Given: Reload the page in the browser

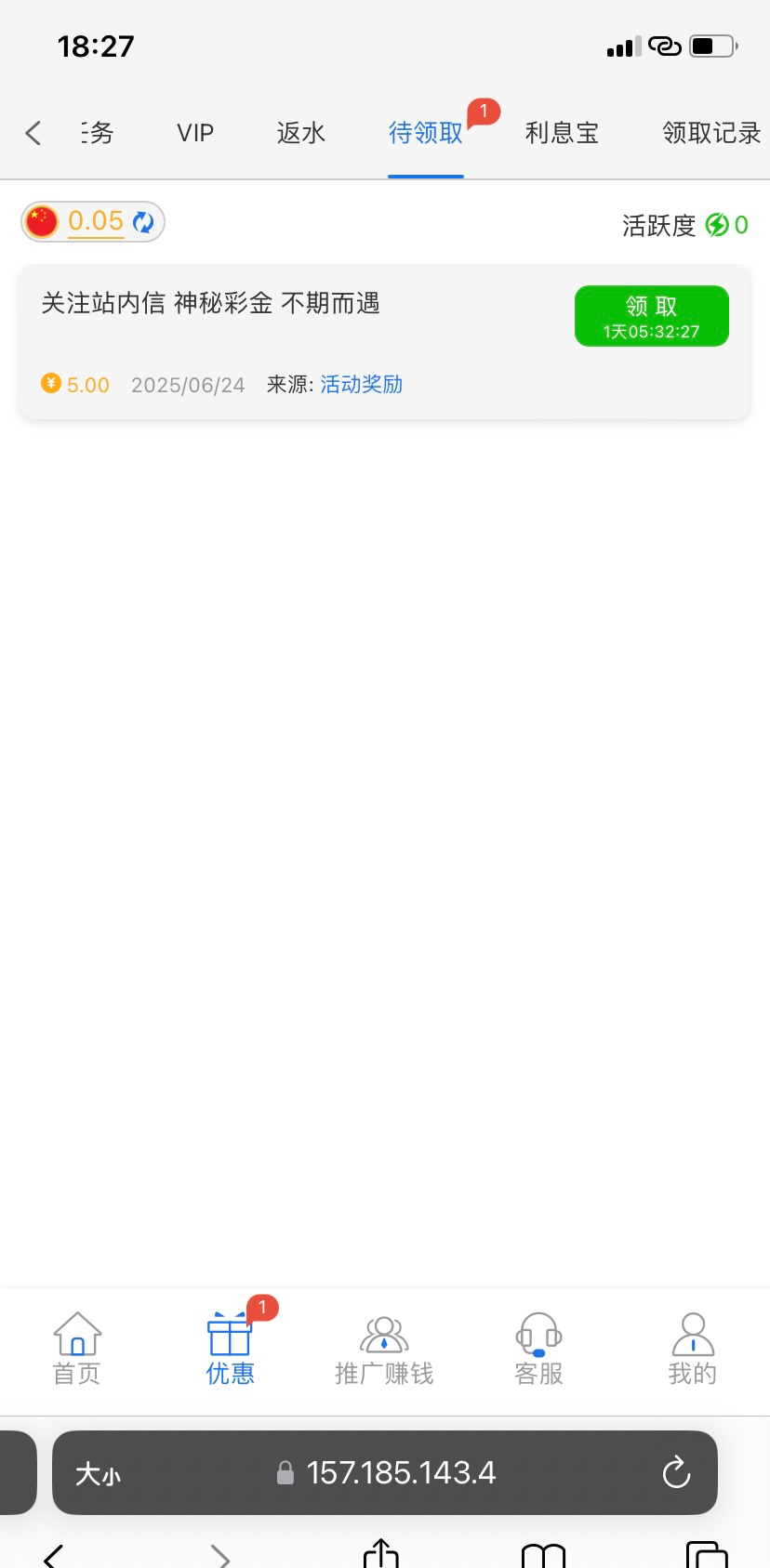Looking at the screenshot, I should click(676, 1472).
